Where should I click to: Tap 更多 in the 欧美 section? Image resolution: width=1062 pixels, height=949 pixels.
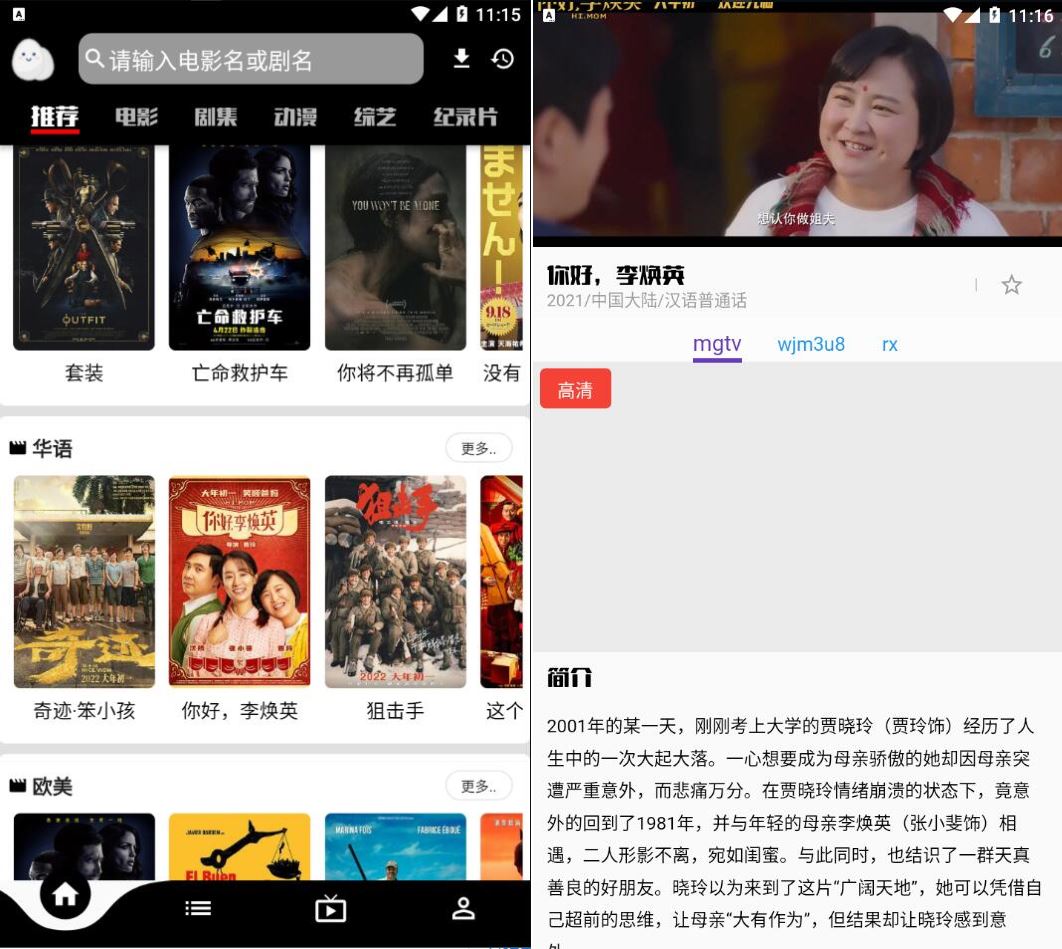(x=478, y=787)
